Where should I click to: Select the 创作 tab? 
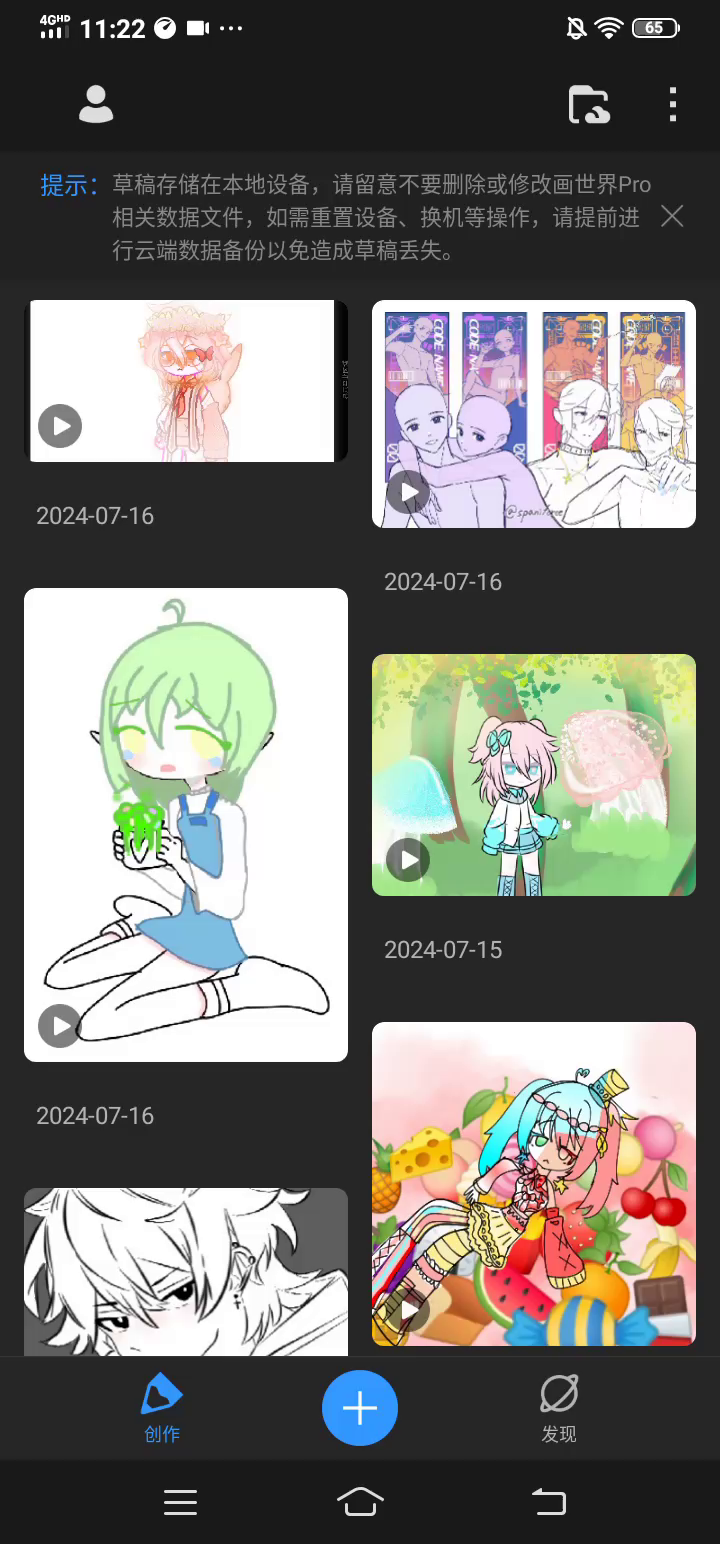(x=162, y=1408)
